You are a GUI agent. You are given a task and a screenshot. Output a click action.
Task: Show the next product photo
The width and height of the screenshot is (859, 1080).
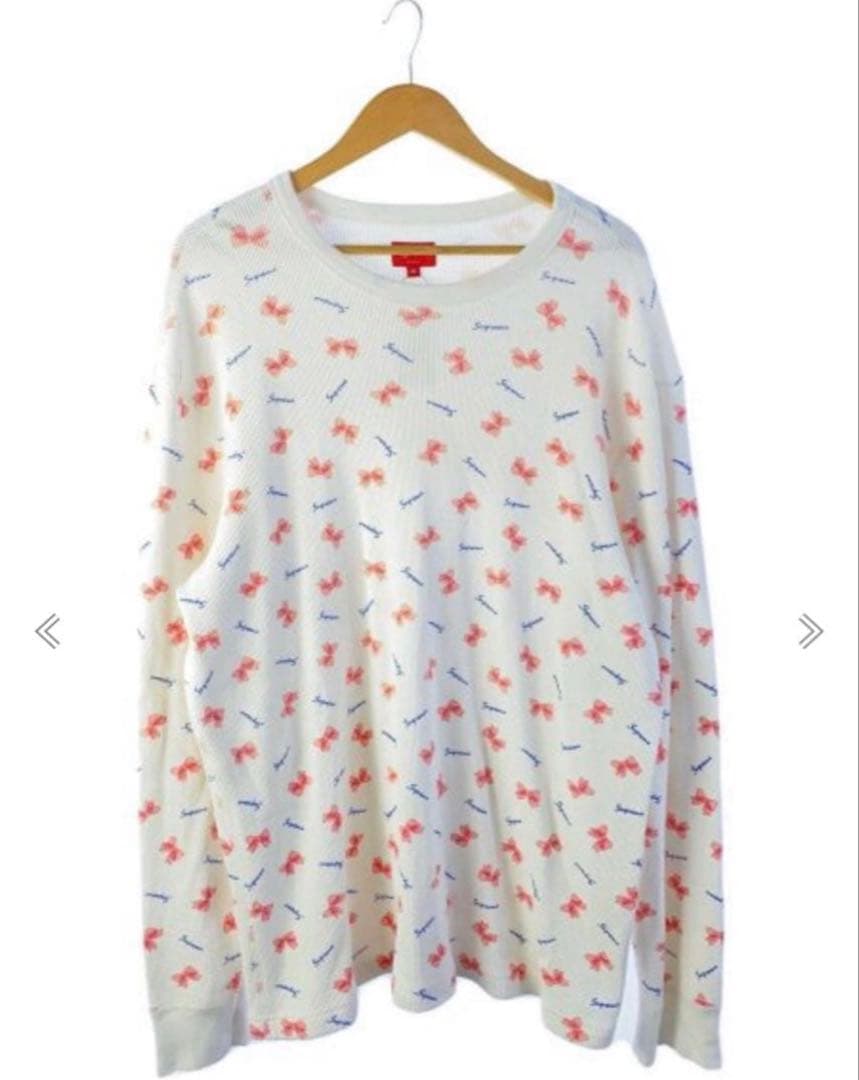tap(810, 631)
